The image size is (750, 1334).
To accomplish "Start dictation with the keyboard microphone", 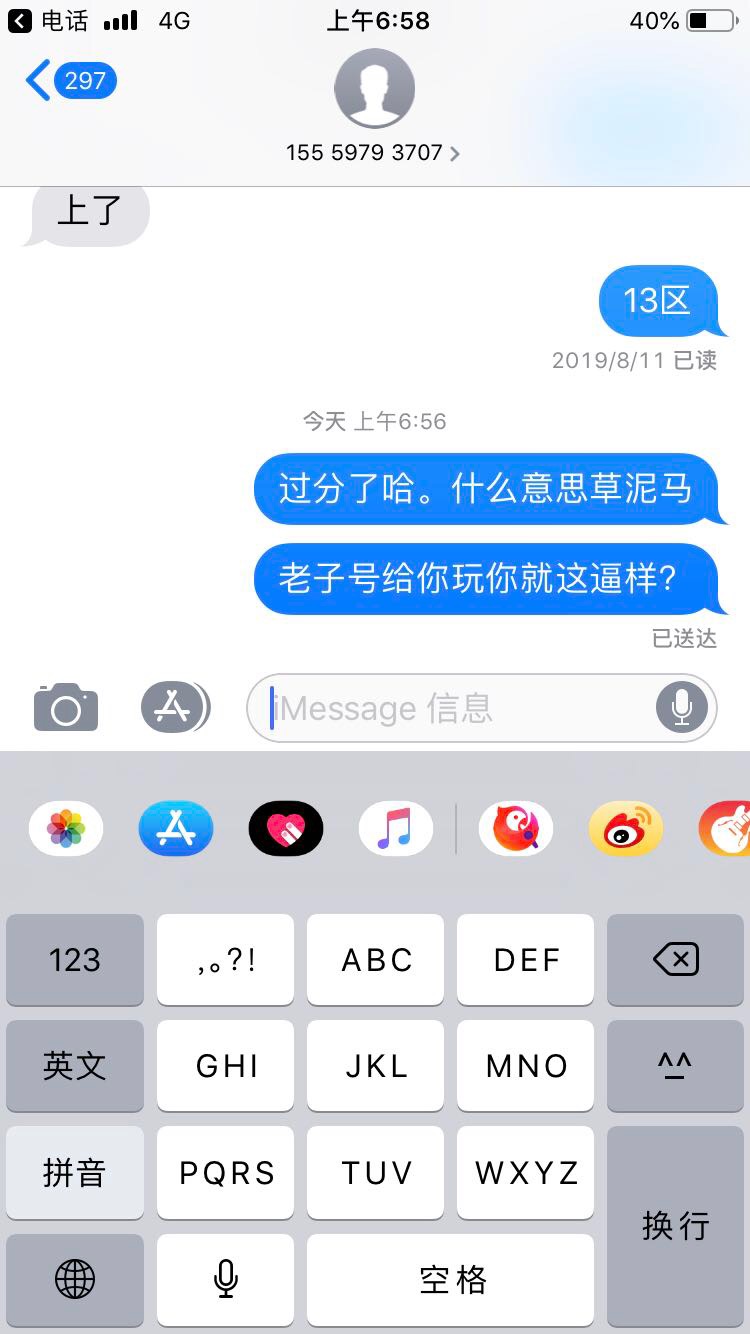I will click(226, 1278).
